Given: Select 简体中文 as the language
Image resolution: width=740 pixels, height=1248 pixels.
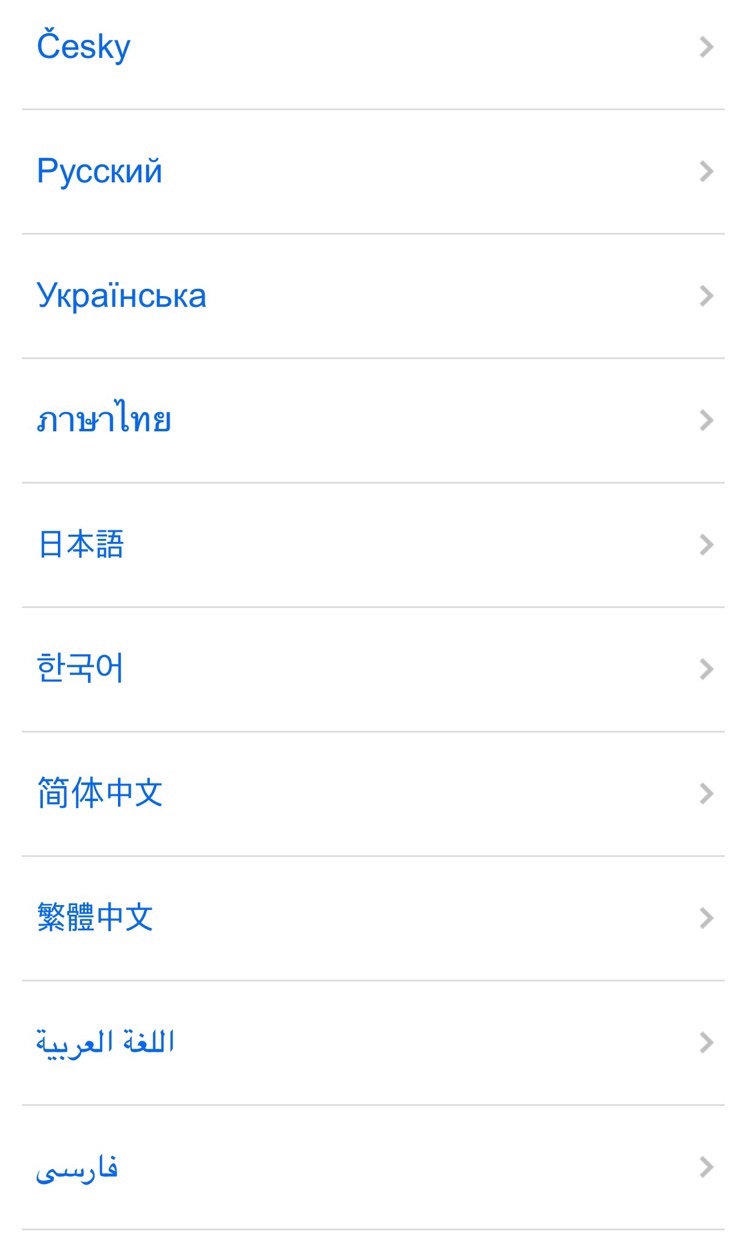Looking at the screenshot, I should 99,793.
